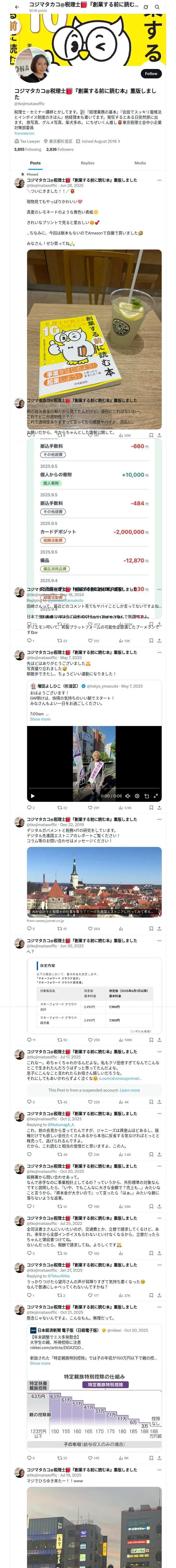176x1568 pixels.
Task: Open overflow menu on the pinned post
Action: point(159,180)
